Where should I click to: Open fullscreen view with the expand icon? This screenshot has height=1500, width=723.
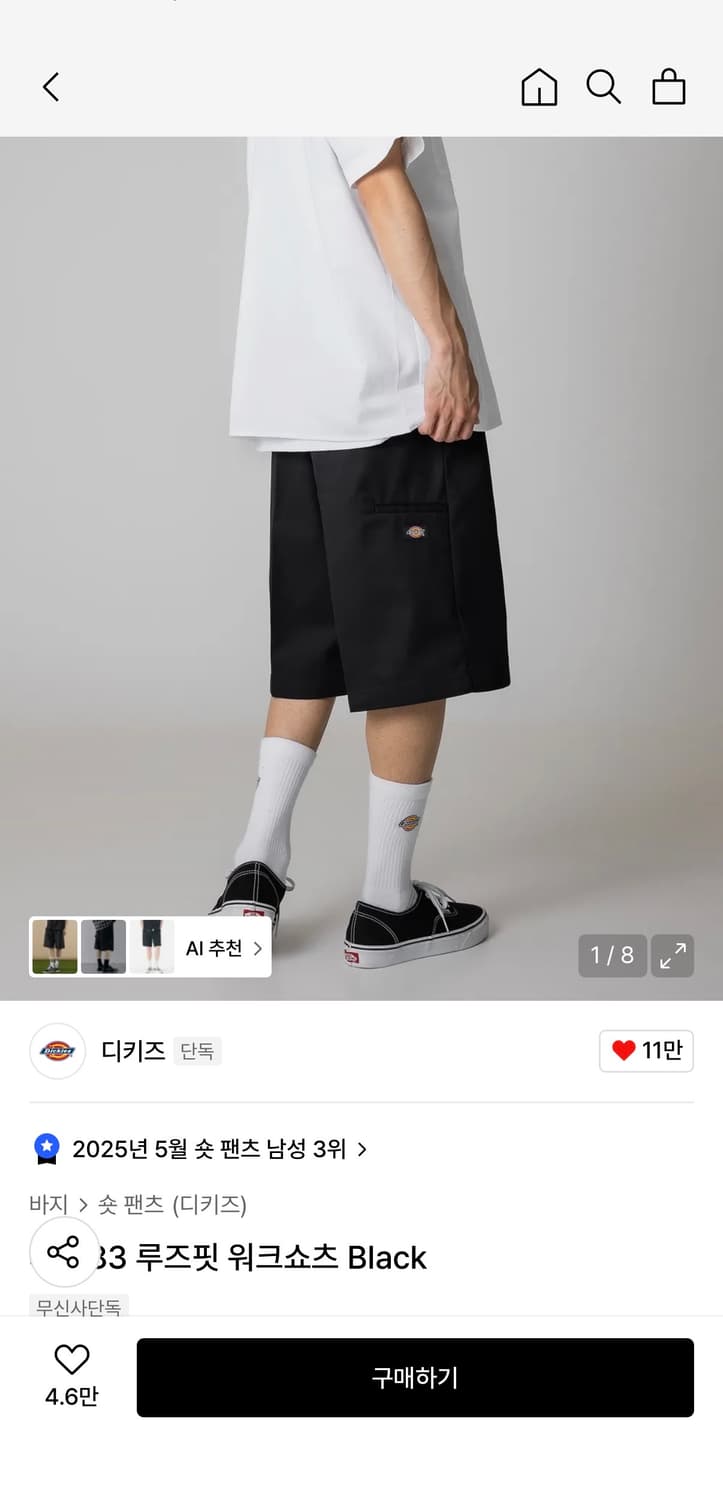[x=673, y=955]
